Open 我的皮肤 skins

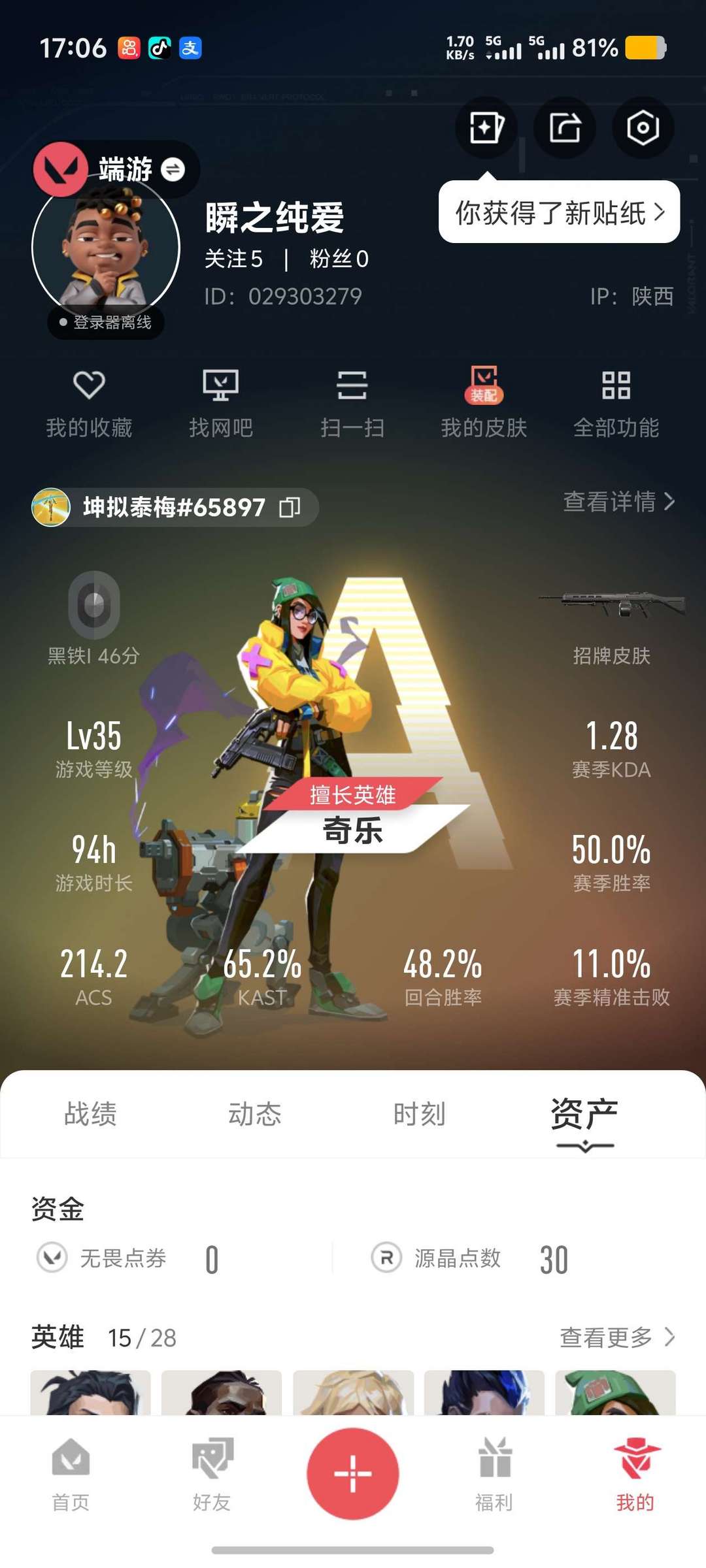tap(484, 402)
